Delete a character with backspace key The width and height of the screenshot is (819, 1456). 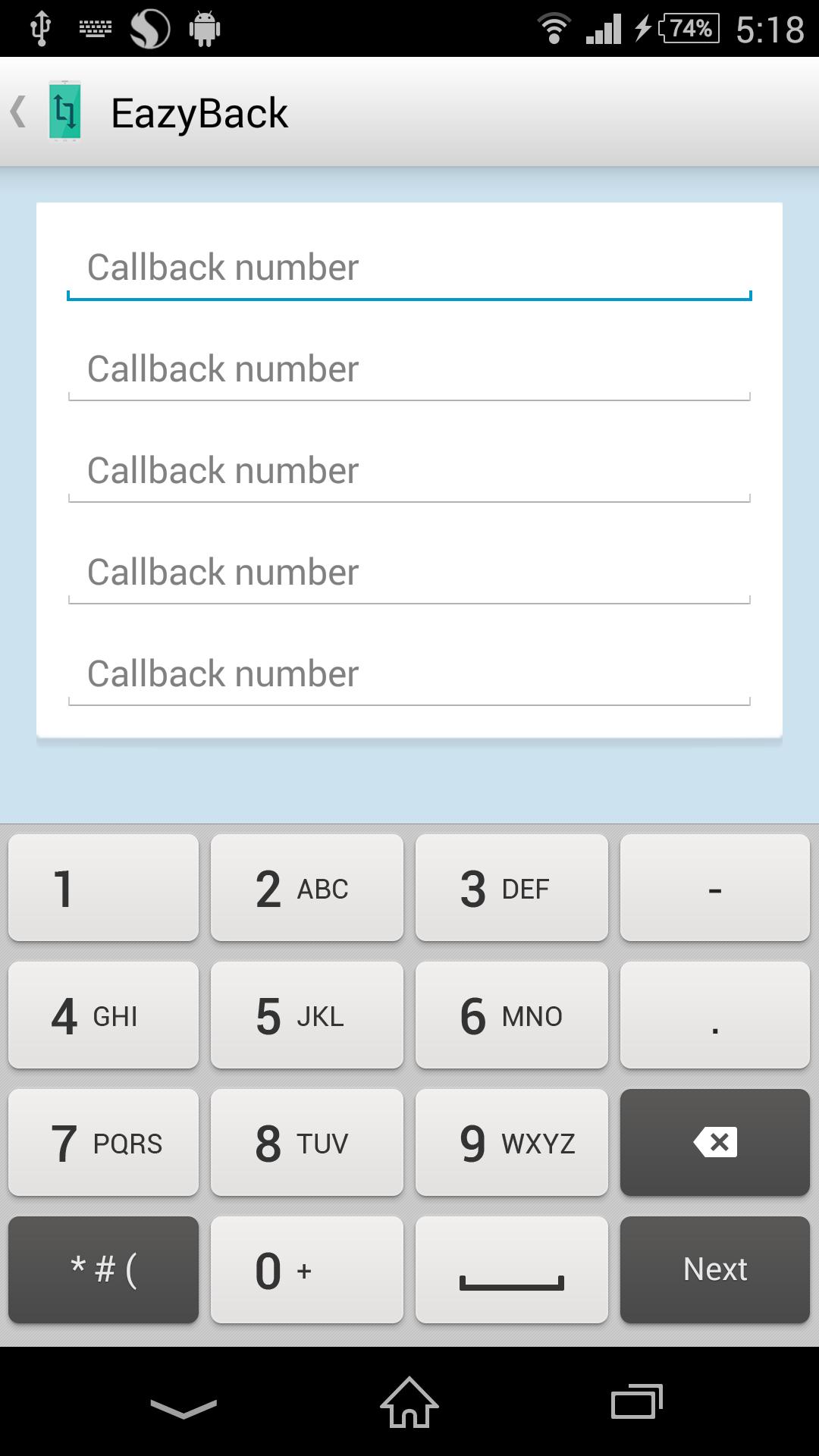click(x=715, y=1143)
